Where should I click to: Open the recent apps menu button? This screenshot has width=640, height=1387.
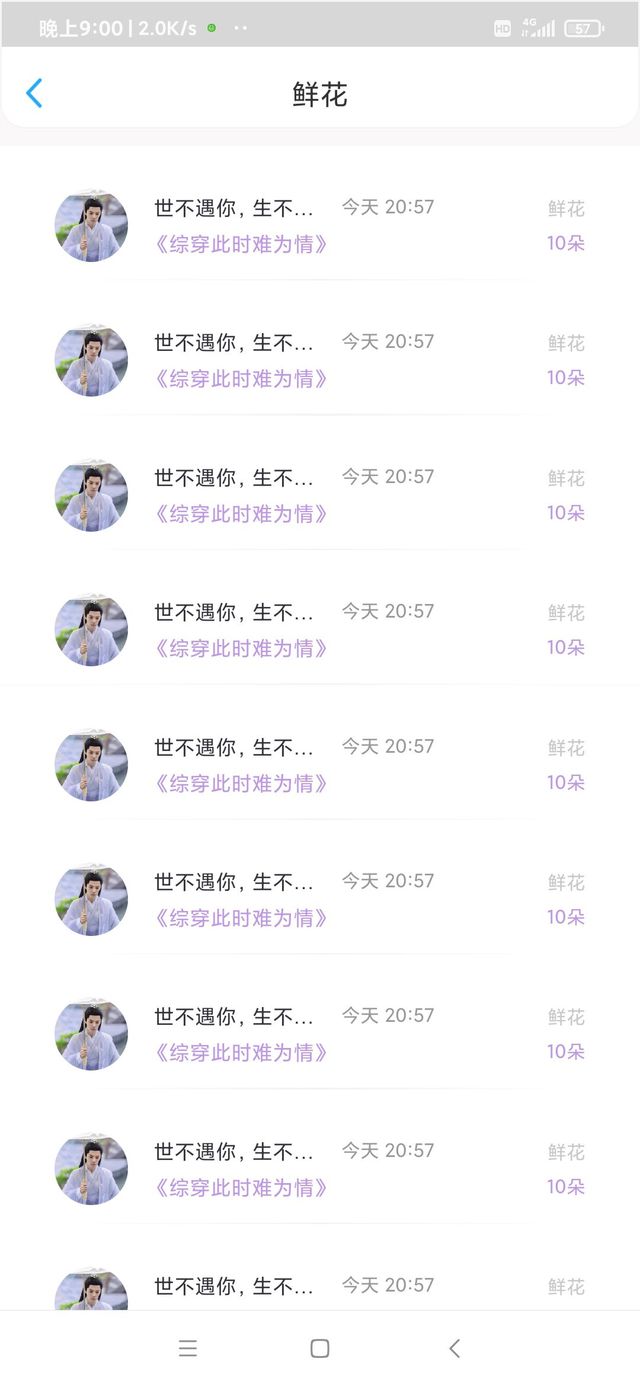(x=188, y=1348)
